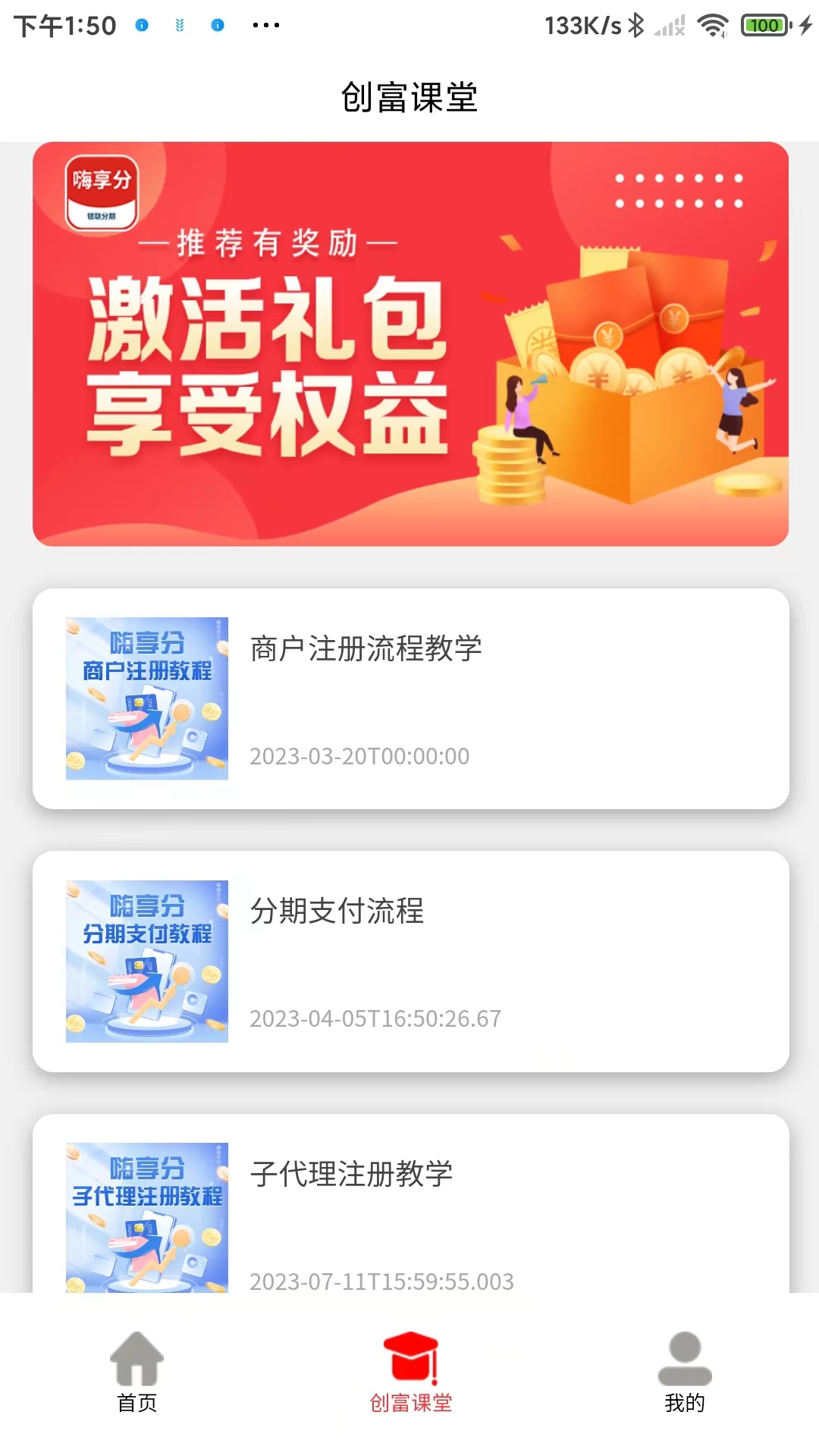Switch to the 首页 tab
The height and width of the screenshot is (1456, 819).
pos(136,1373)
